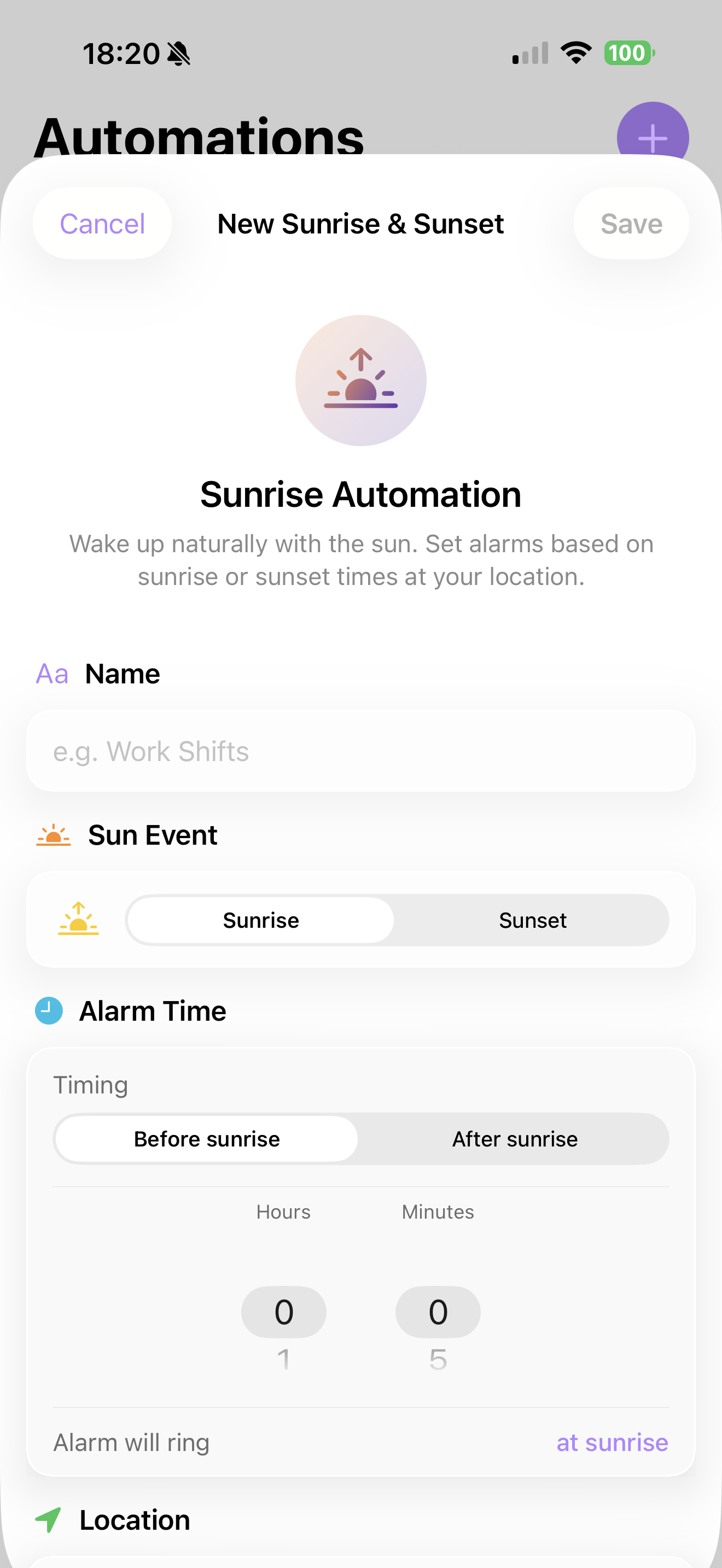Image resolution: width=722 pixels, height=1568 pixels.
Task: Click the orange Sun Event icon
Action: (54, 835)
